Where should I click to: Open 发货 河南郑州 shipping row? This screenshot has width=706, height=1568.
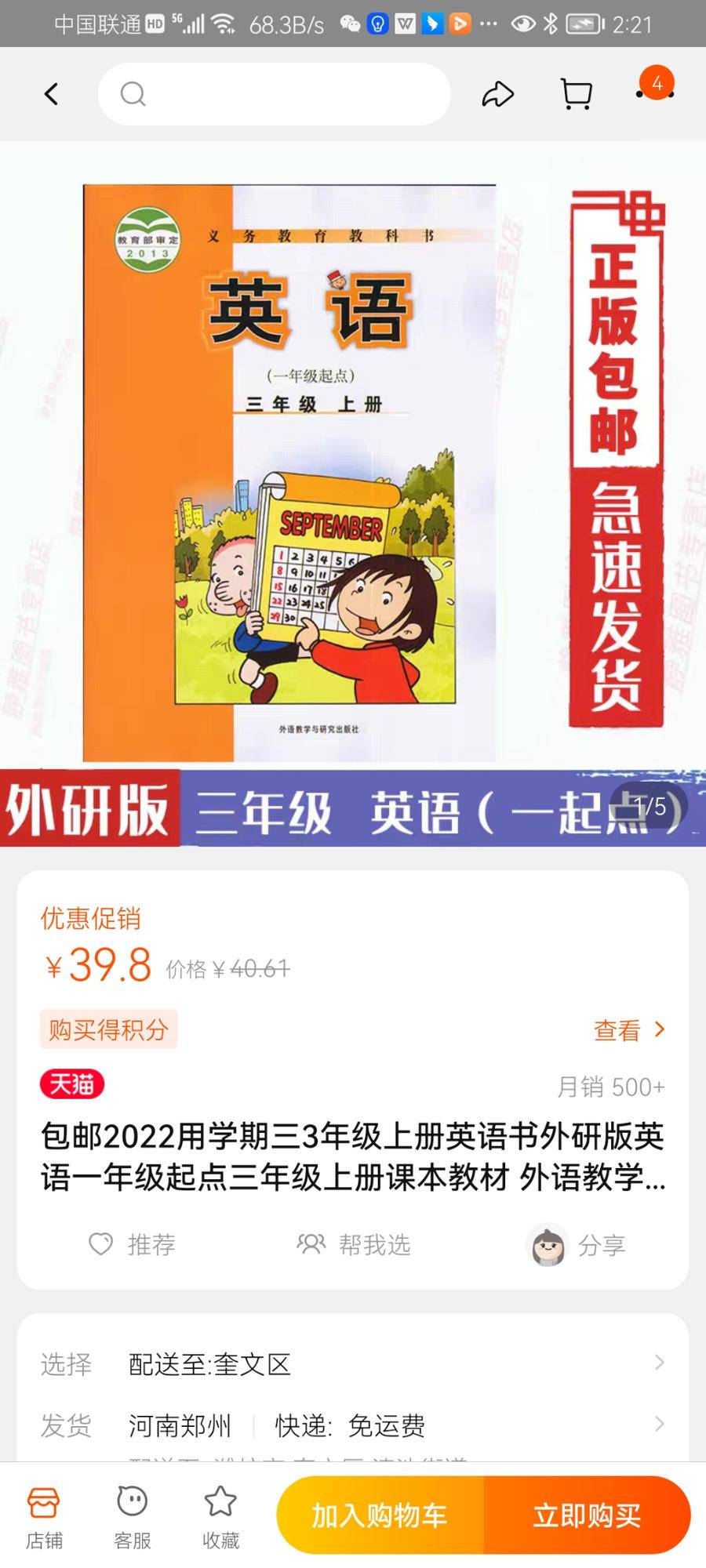tap(353, 1425)
